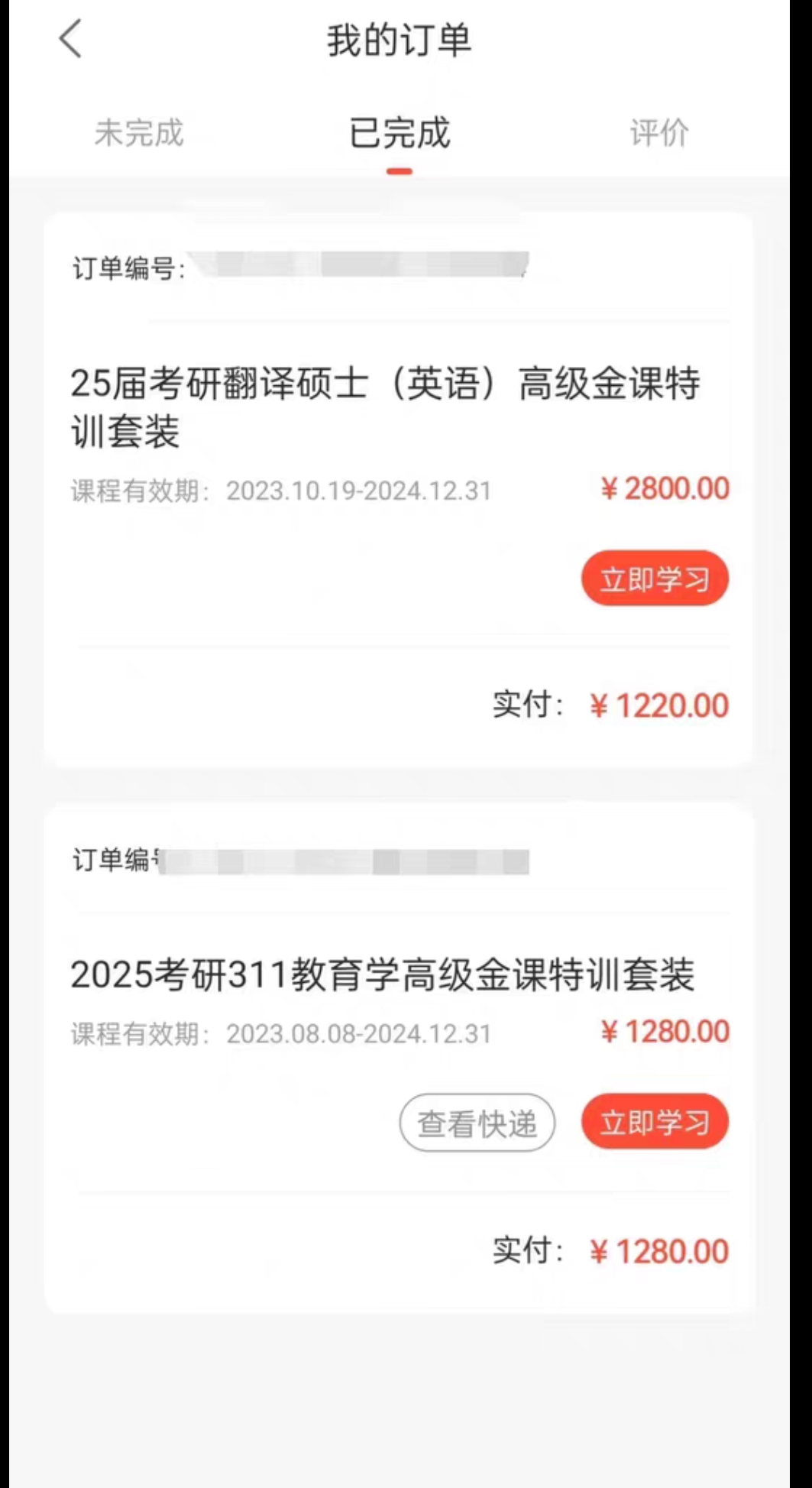812x1488 pixels.
Task: Select the ¥1280.00 course price label
Action: click(663, 1031)
